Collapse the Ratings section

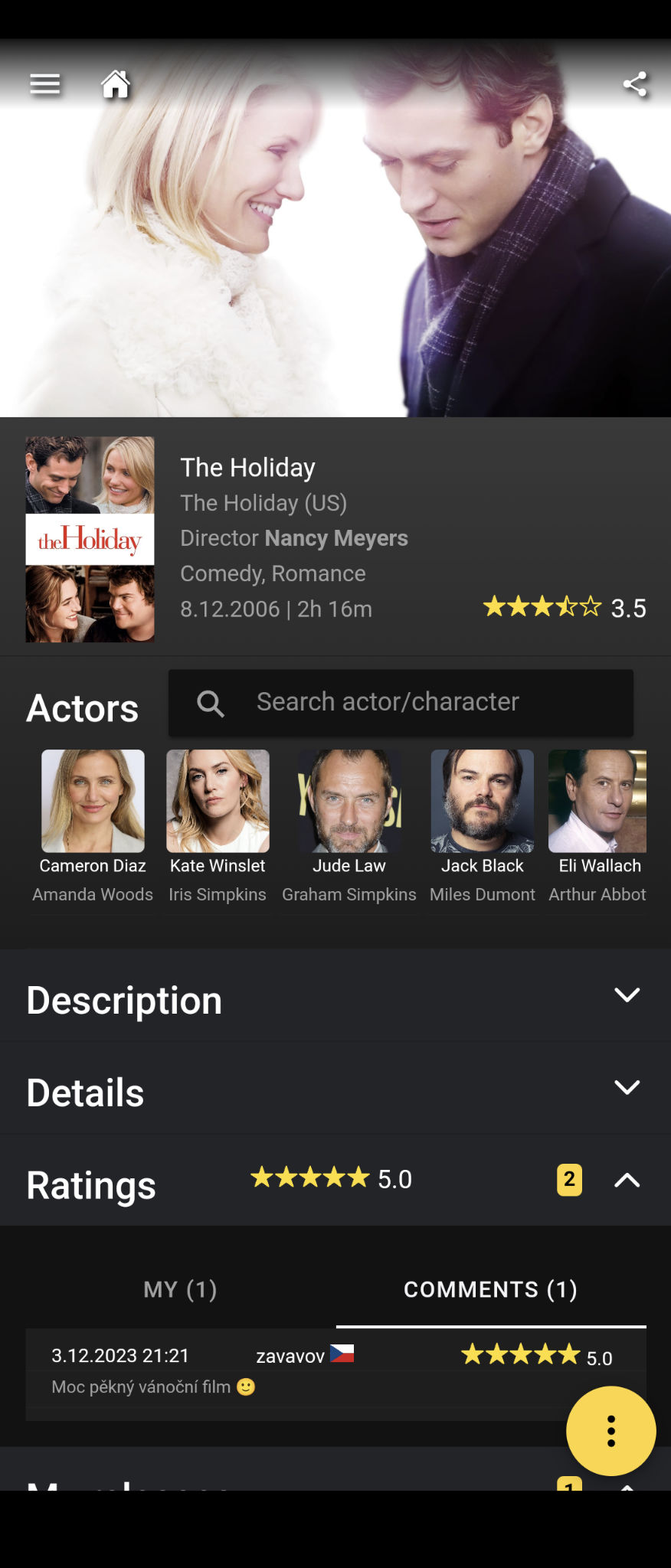point(627,1181)
